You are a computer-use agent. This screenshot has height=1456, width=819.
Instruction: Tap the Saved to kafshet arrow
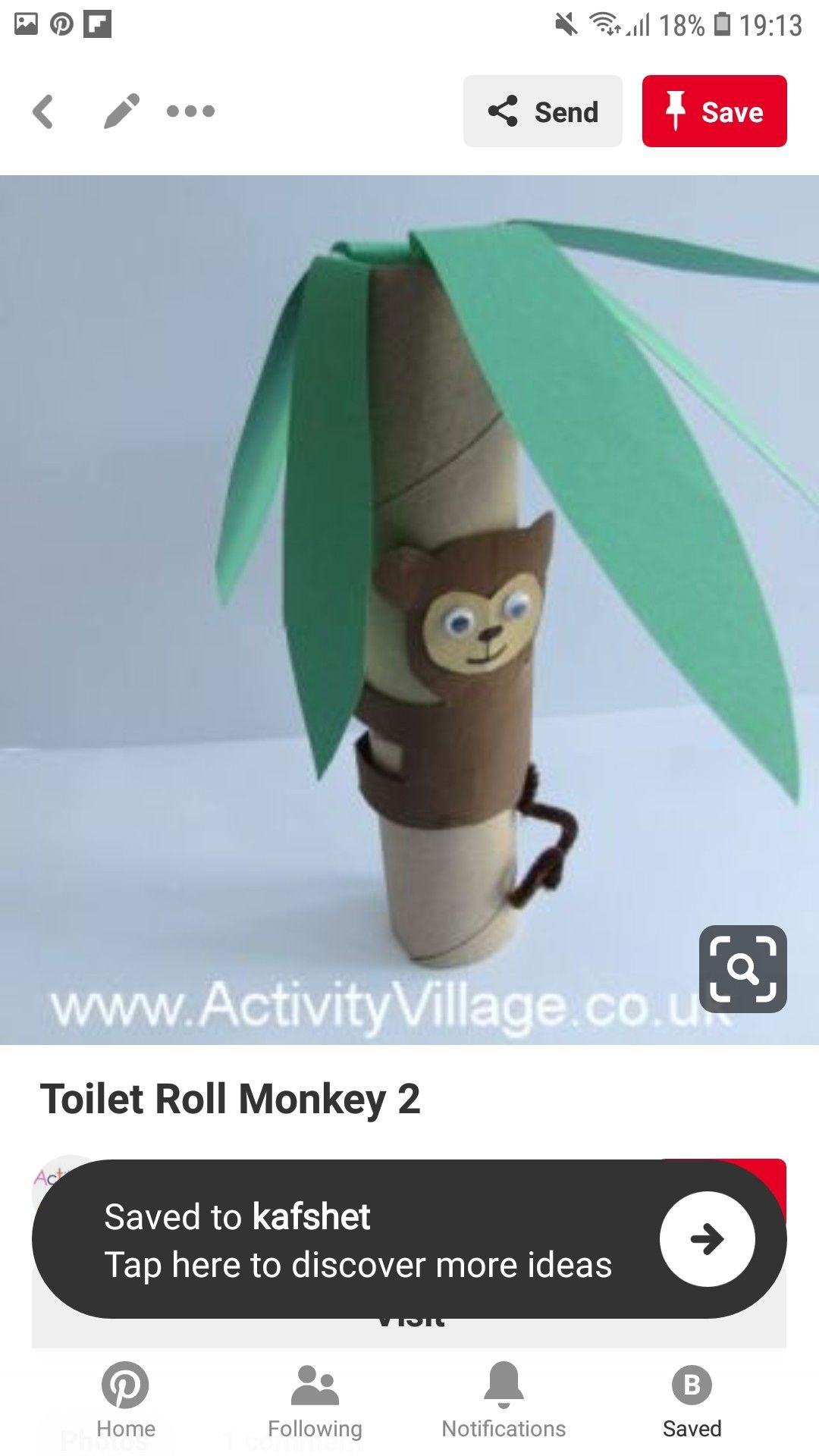pos(707,1239)
